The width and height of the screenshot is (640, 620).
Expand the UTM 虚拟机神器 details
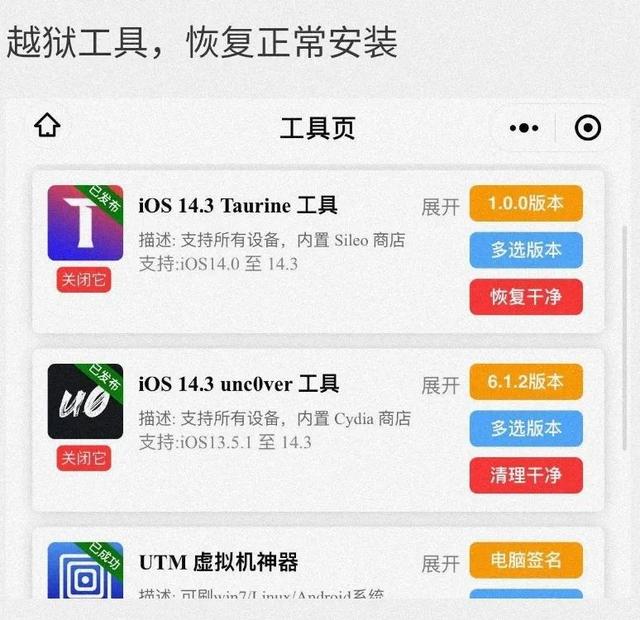(440, 563)
